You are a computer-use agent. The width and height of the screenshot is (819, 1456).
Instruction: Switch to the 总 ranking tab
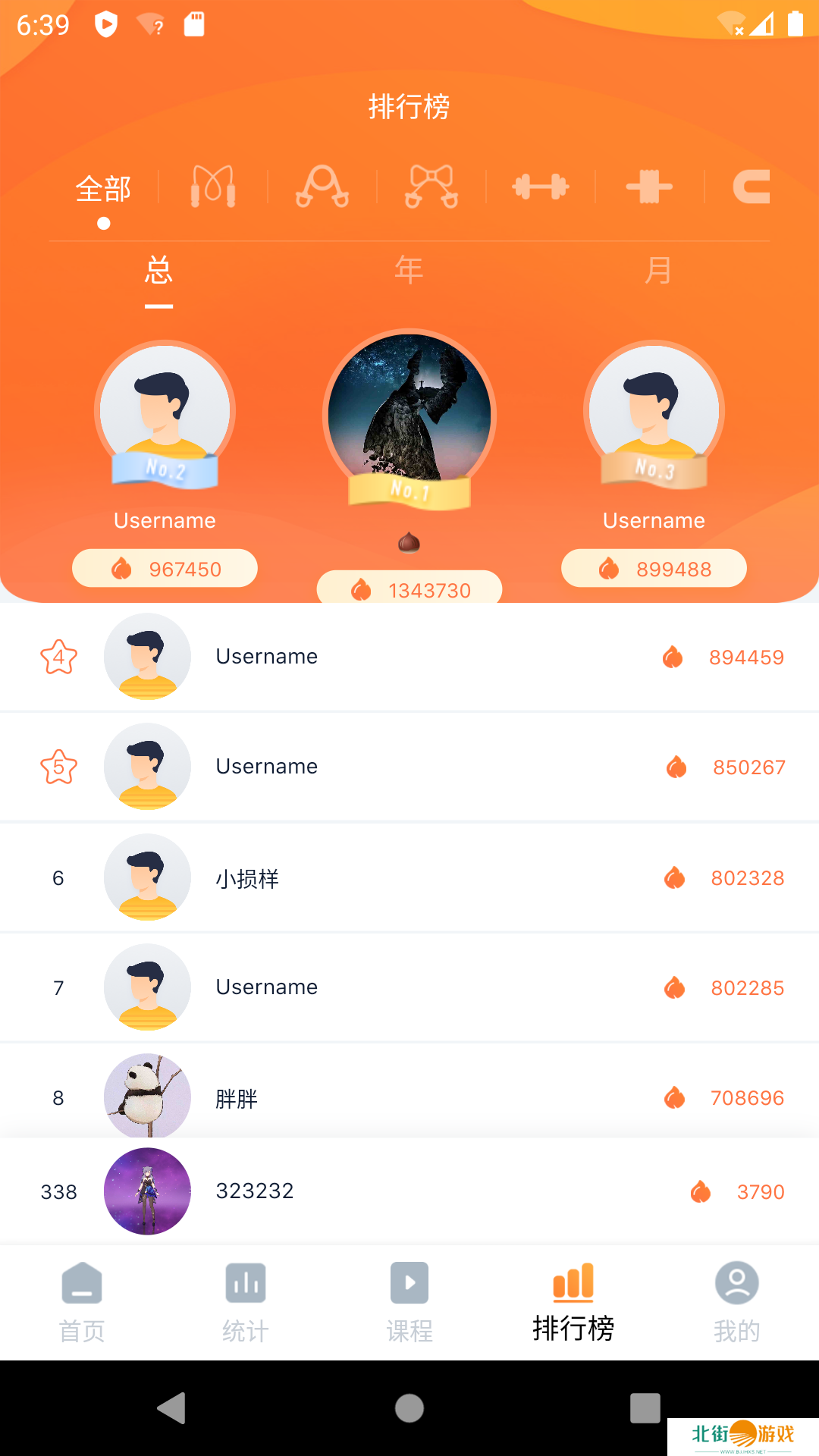tap(158, 270)
